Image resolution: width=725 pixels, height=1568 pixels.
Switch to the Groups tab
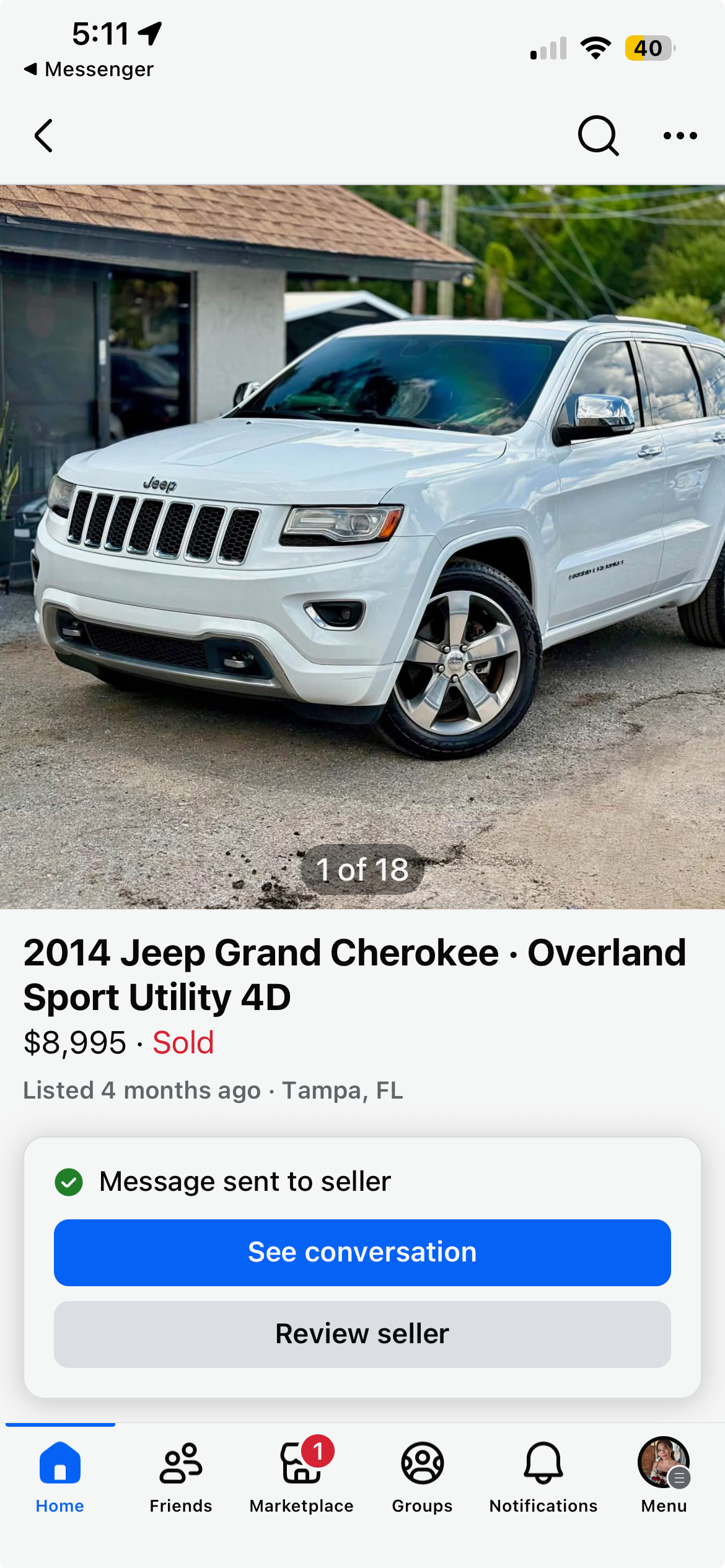pos(423,1476)
